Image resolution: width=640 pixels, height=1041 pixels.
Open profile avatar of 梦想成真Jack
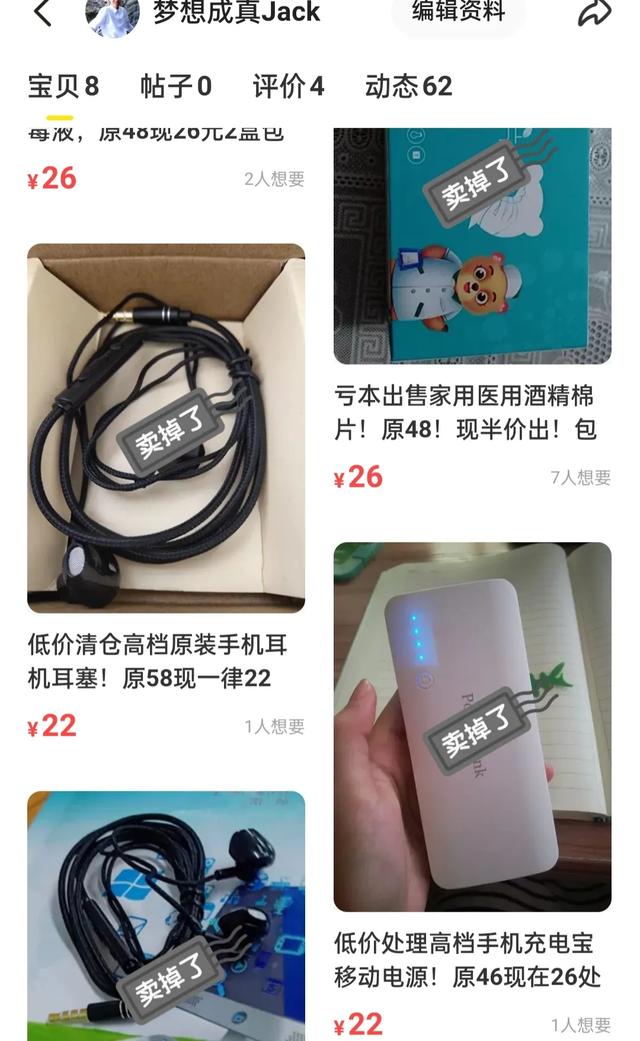[x=113, y=14]
